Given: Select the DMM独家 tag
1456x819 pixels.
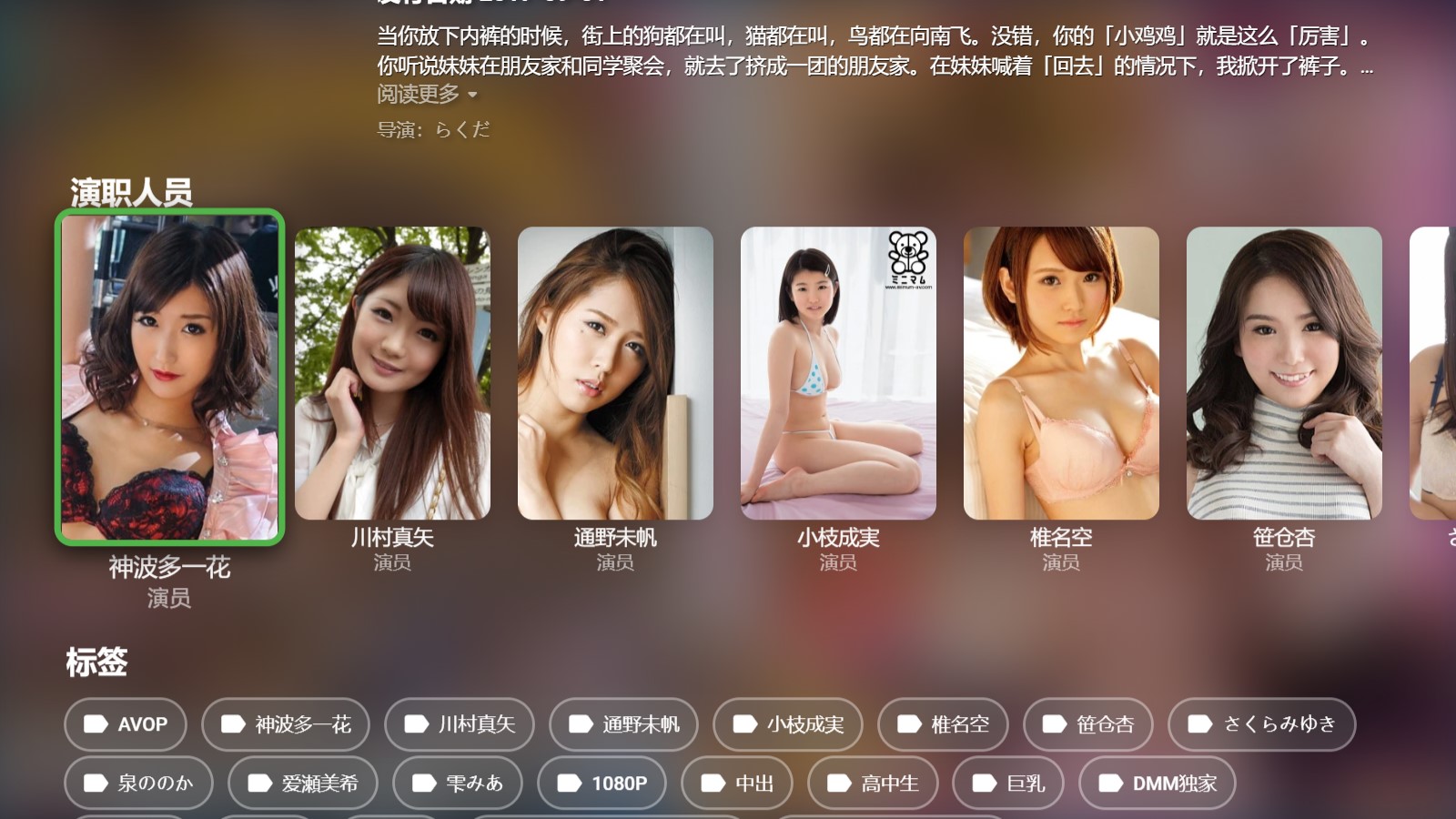Looking at the screenshot, I should click(1158, 783).
